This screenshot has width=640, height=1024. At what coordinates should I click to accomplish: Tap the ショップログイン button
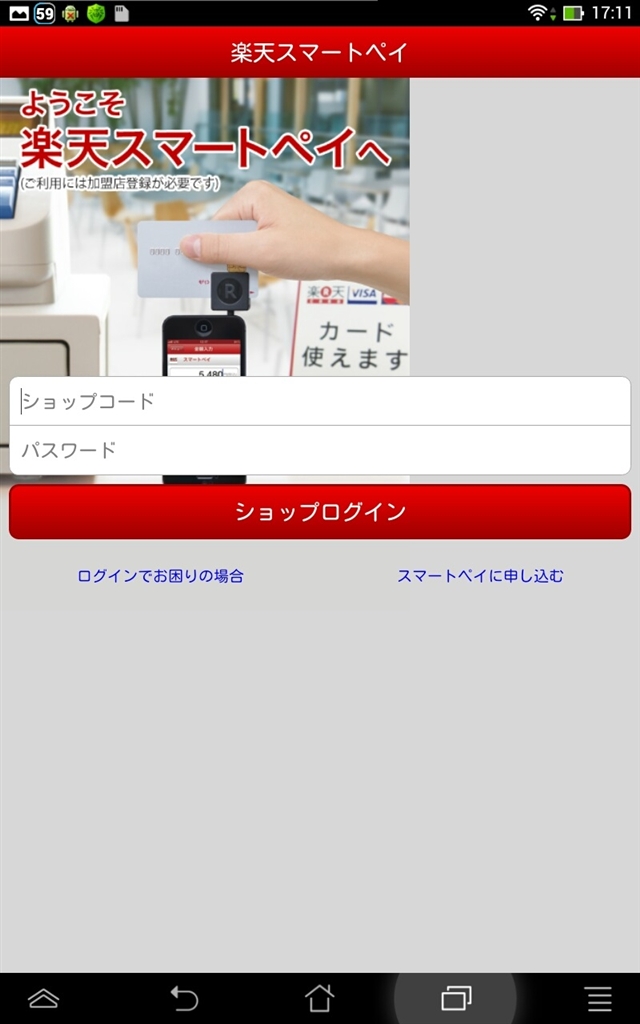pos(320,512)
